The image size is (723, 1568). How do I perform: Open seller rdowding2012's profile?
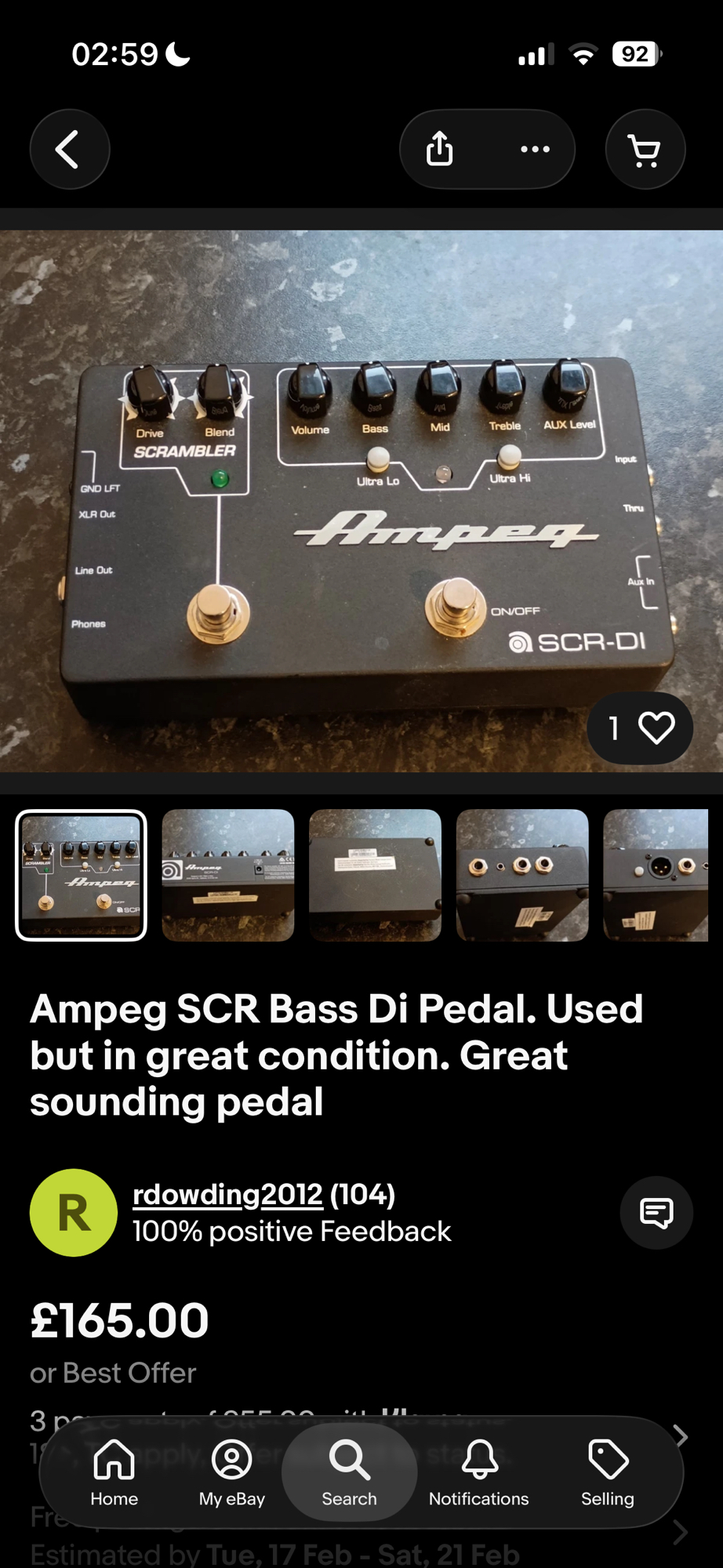(227, 1194)
